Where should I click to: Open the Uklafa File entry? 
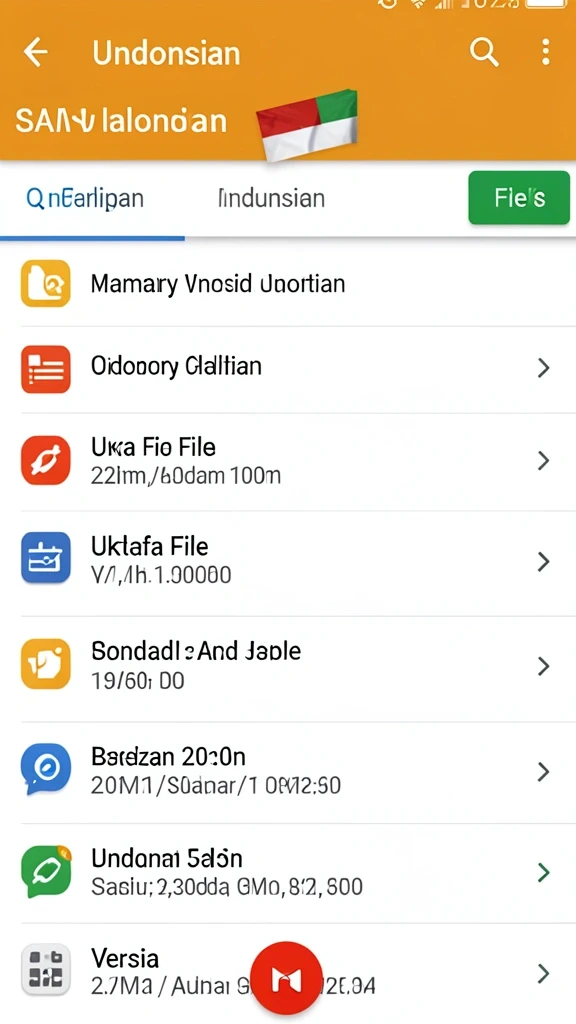(x=288, y=562)
